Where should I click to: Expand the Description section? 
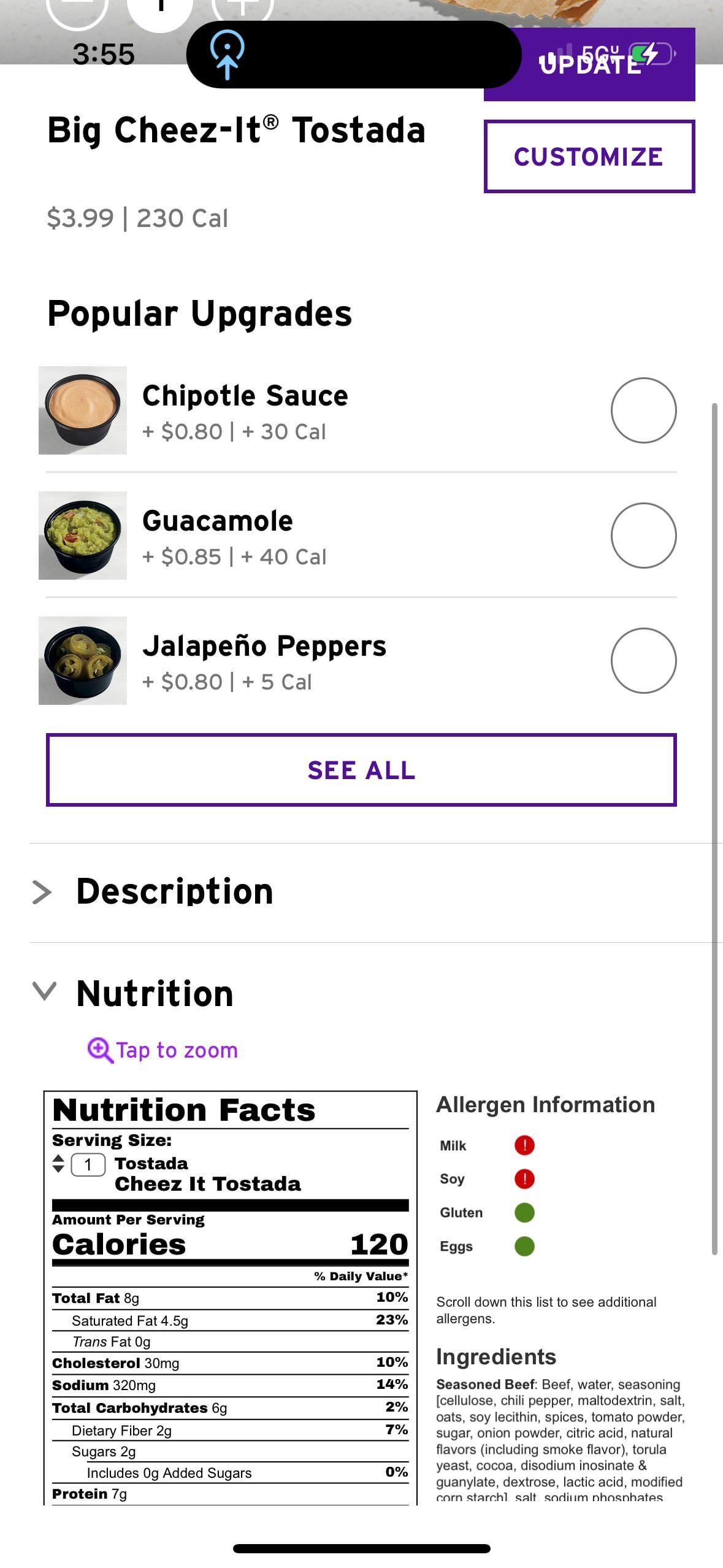click(x=174, y=891)
